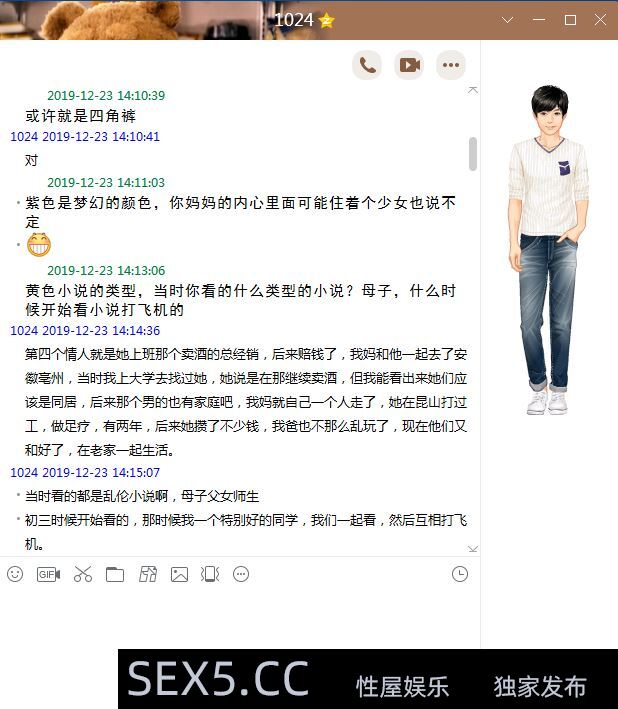618x709 pixels.
Task: Open the emoji picker
Action: click(x=15, y=574)
